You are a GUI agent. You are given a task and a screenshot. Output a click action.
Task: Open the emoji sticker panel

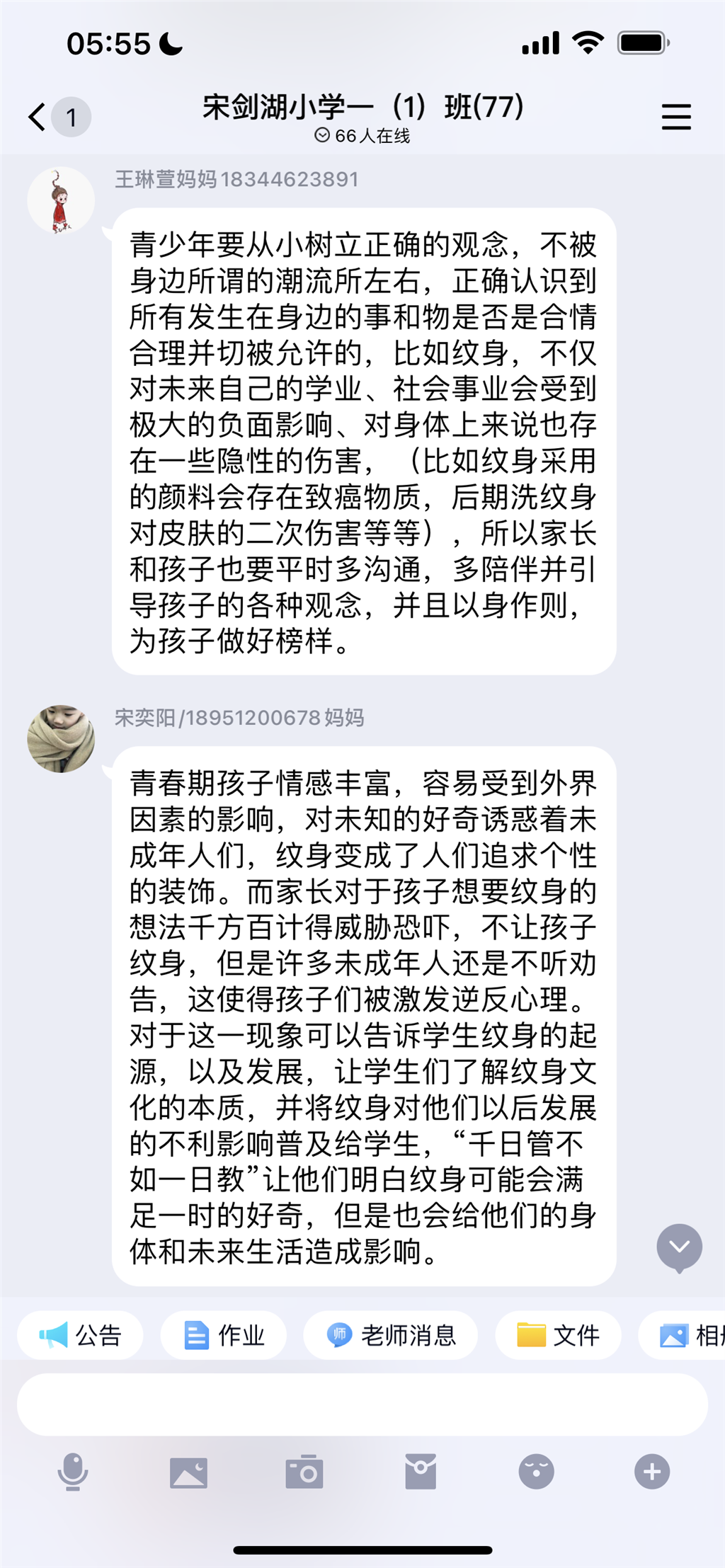pyautogui.click(x=536, y=1472)
